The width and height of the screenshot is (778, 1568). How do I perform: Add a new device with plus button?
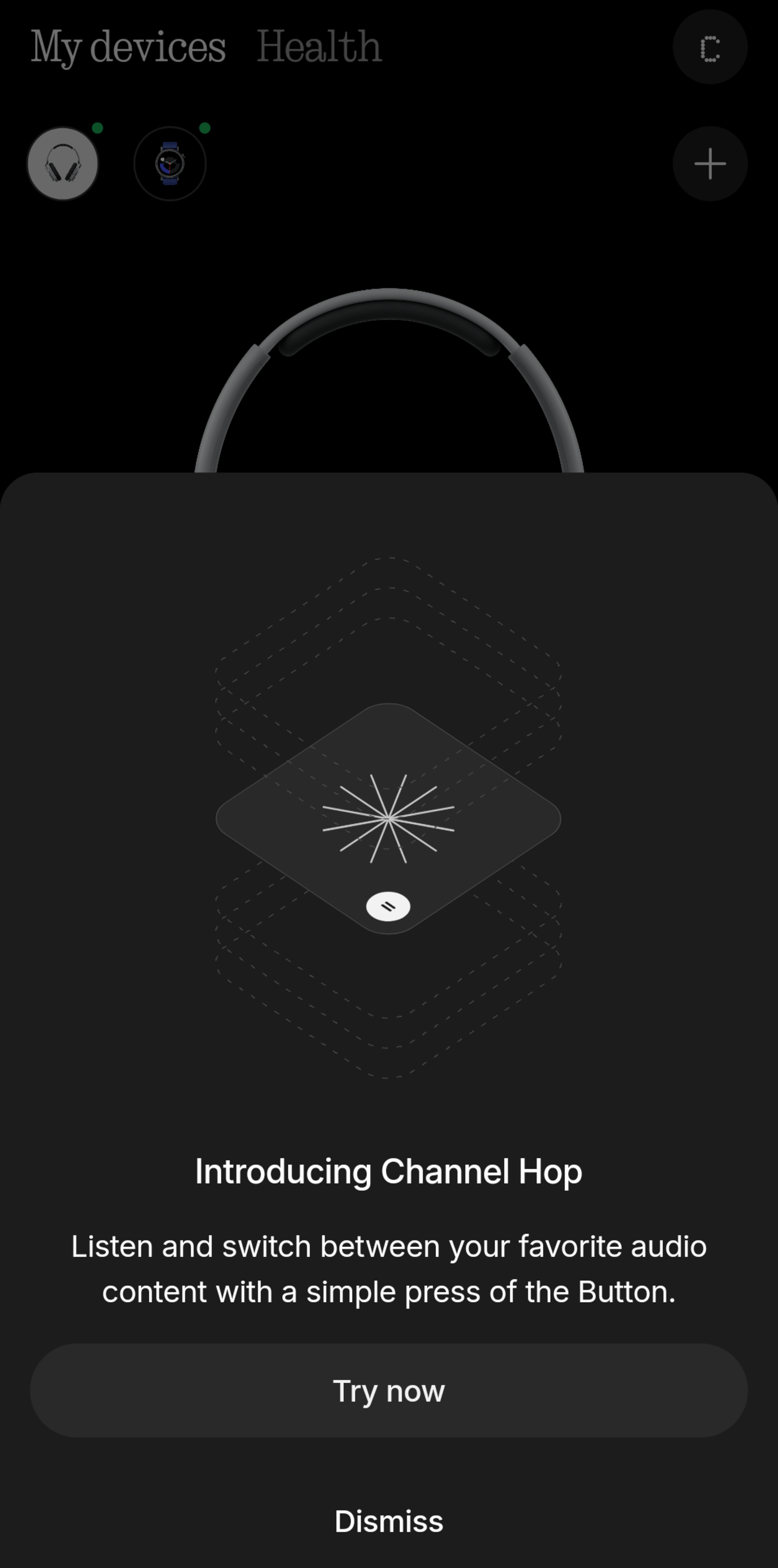(710, 164)
